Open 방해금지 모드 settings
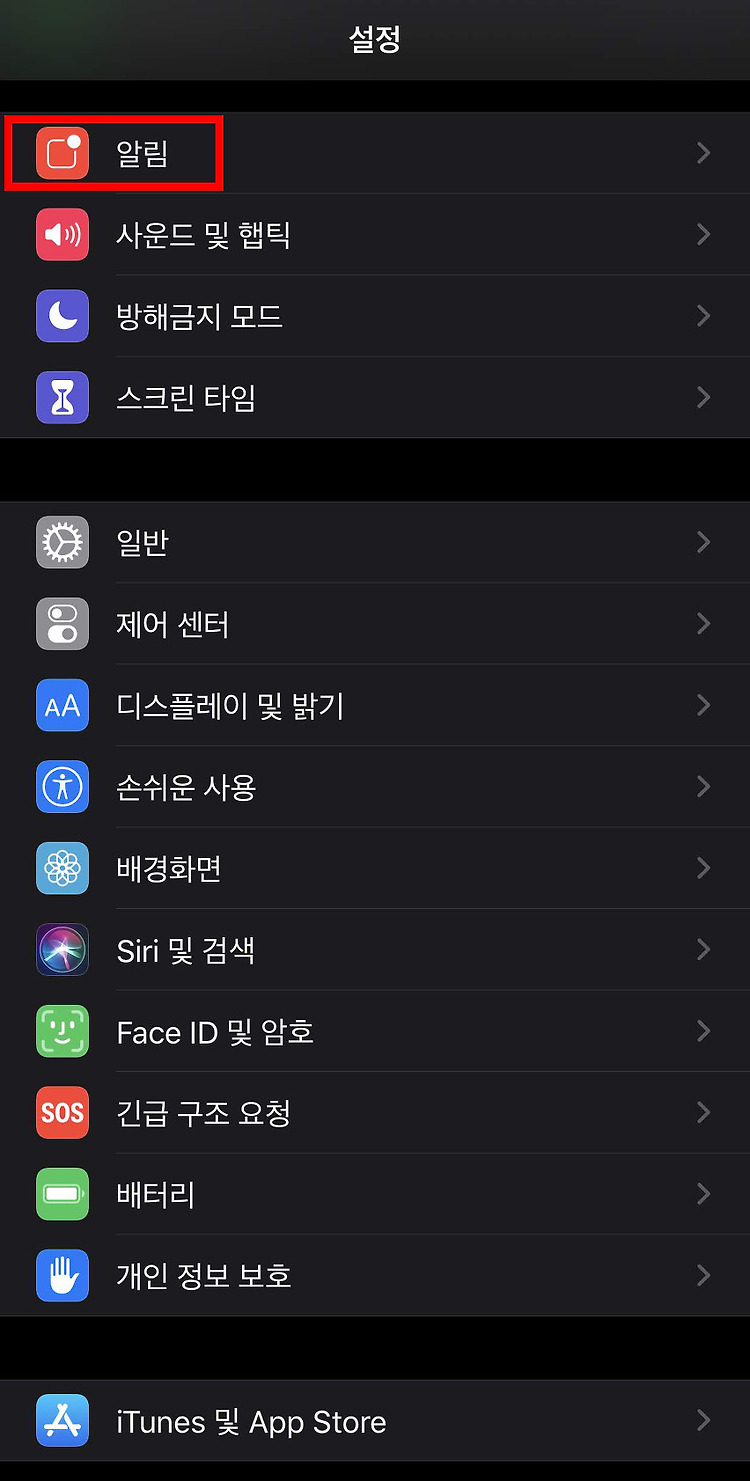Viewport: 750px width, 1481px height. tap(375, 316)
